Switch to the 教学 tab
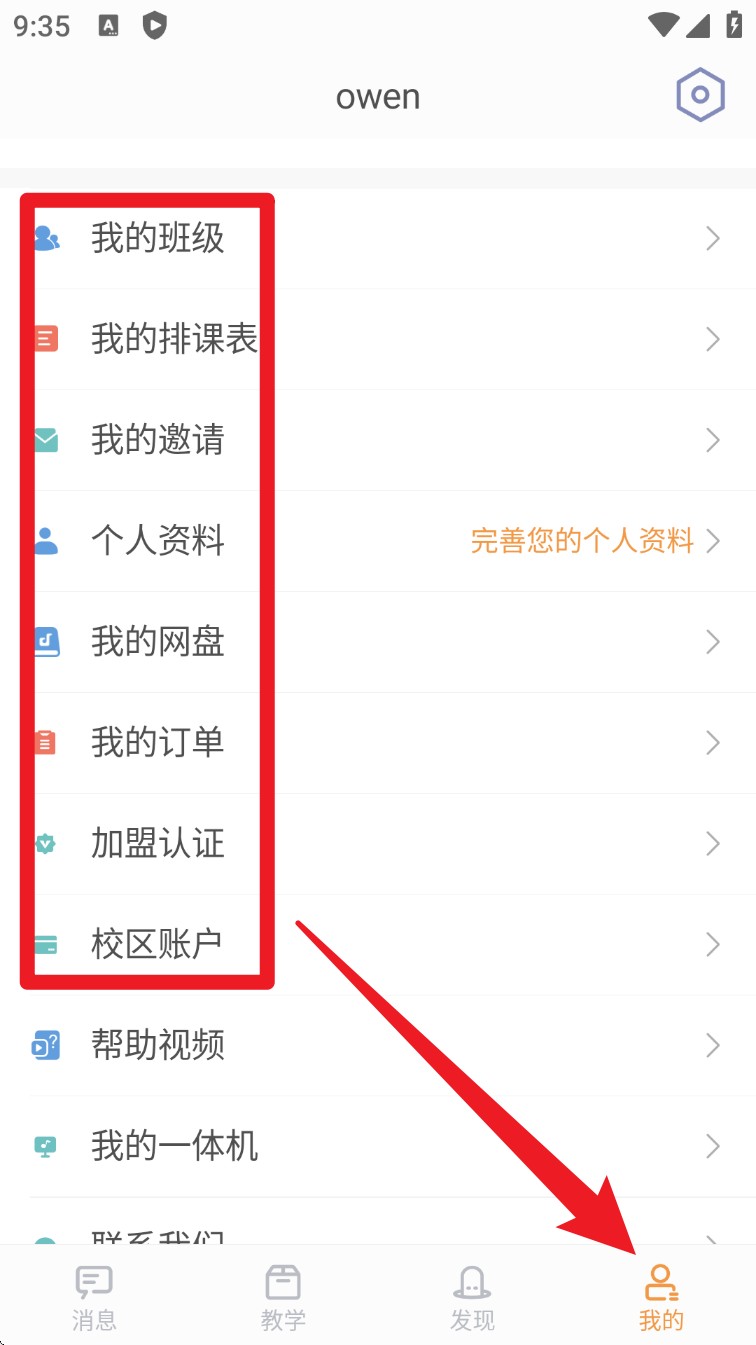756x1345 pixels. 283,1297
